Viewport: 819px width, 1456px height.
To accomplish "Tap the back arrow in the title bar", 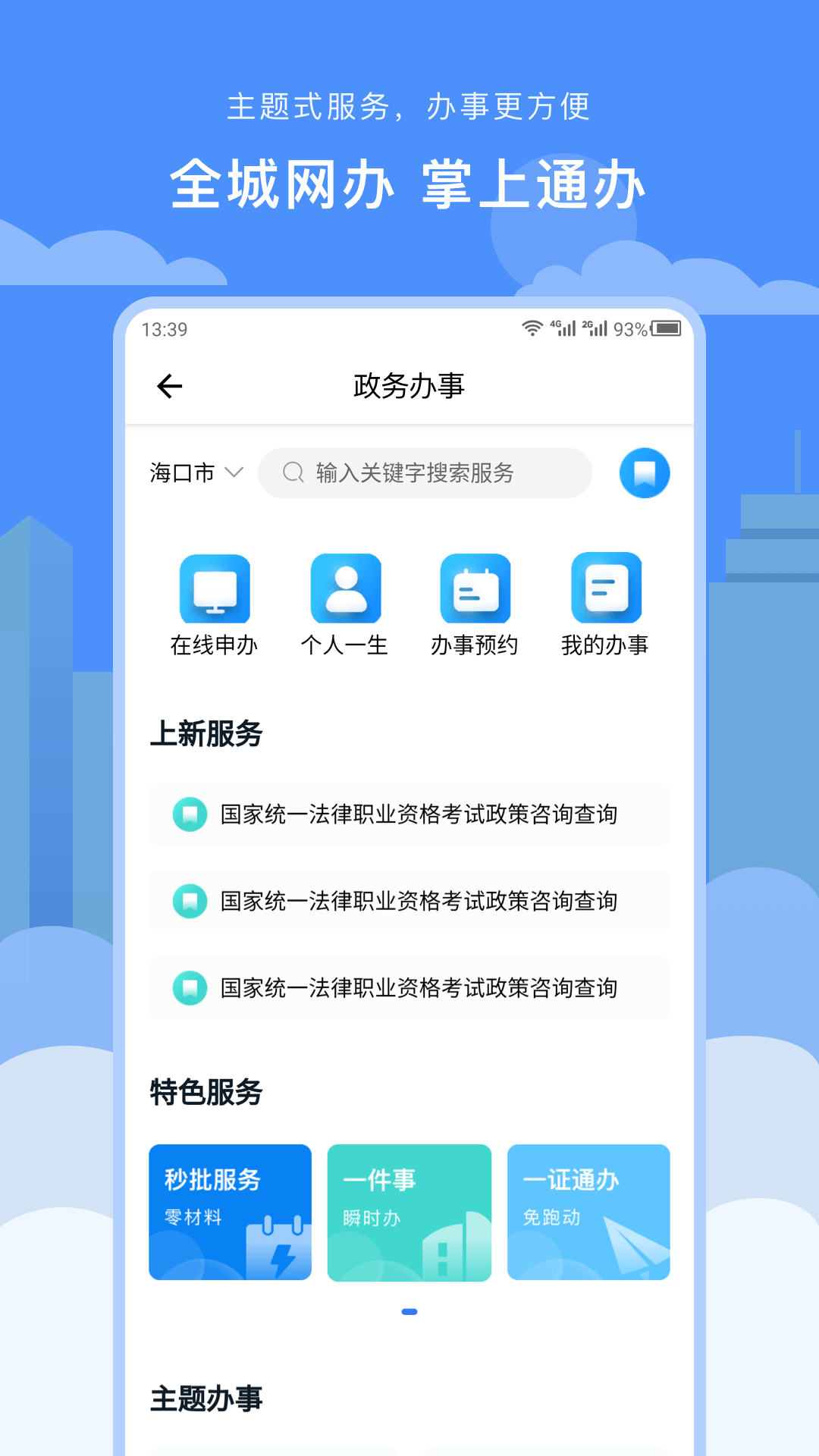I will (x=168, y=385).
